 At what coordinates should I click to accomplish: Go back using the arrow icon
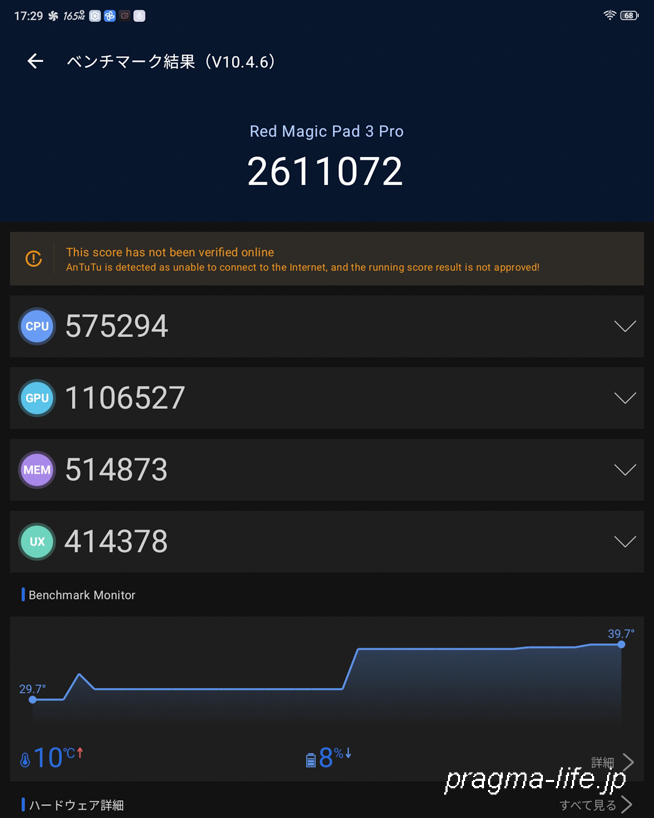(x=35, y=62)
